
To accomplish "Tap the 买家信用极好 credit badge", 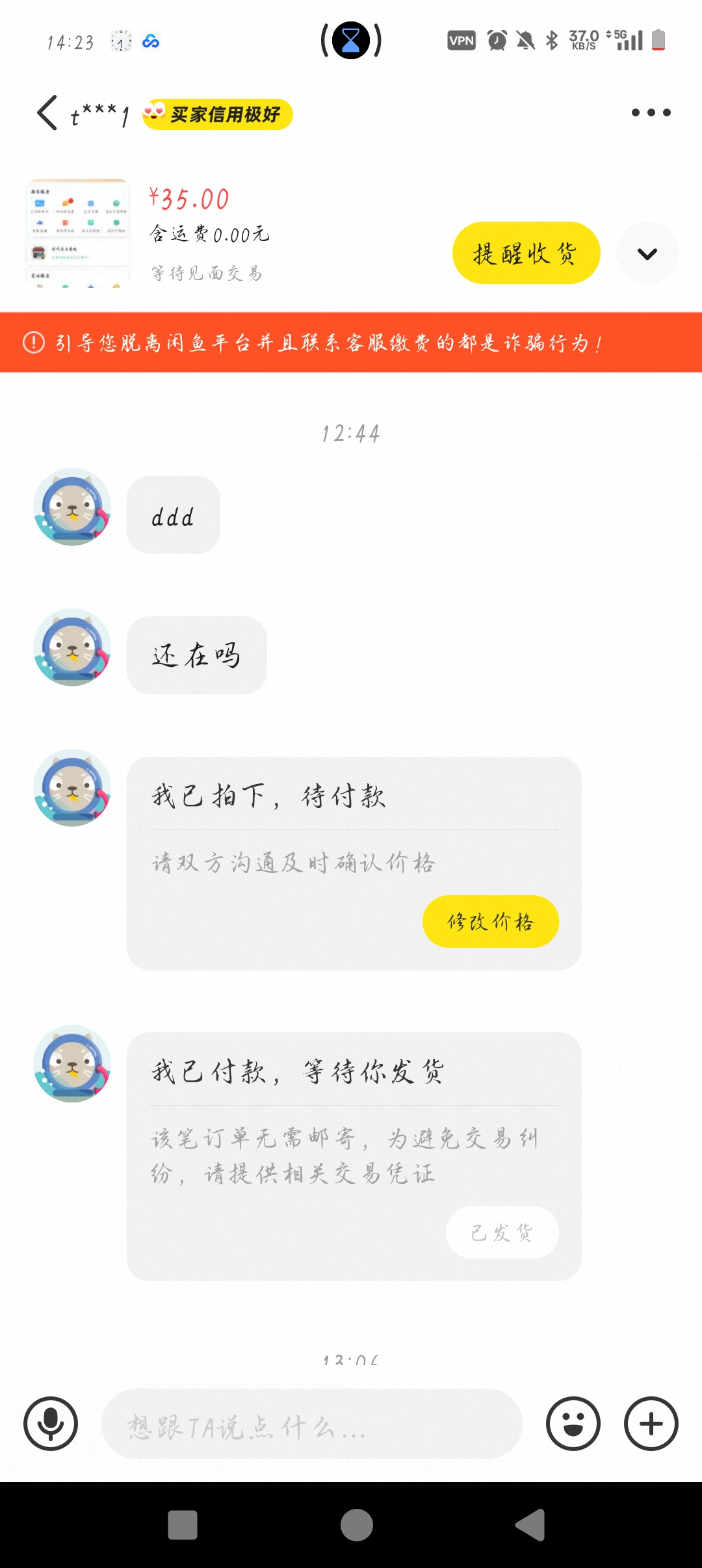I will click(x=218, y=114).
